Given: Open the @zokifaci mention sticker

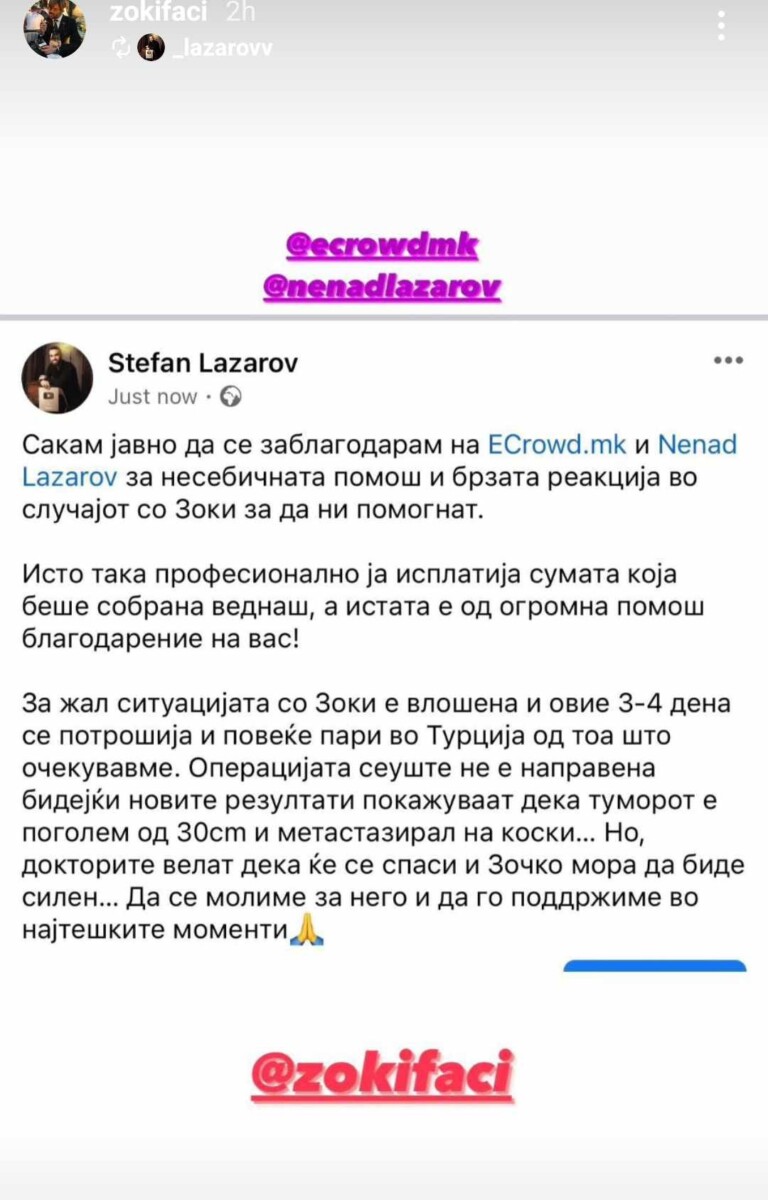Looking at the screenshot, I should pos(381,1074).
